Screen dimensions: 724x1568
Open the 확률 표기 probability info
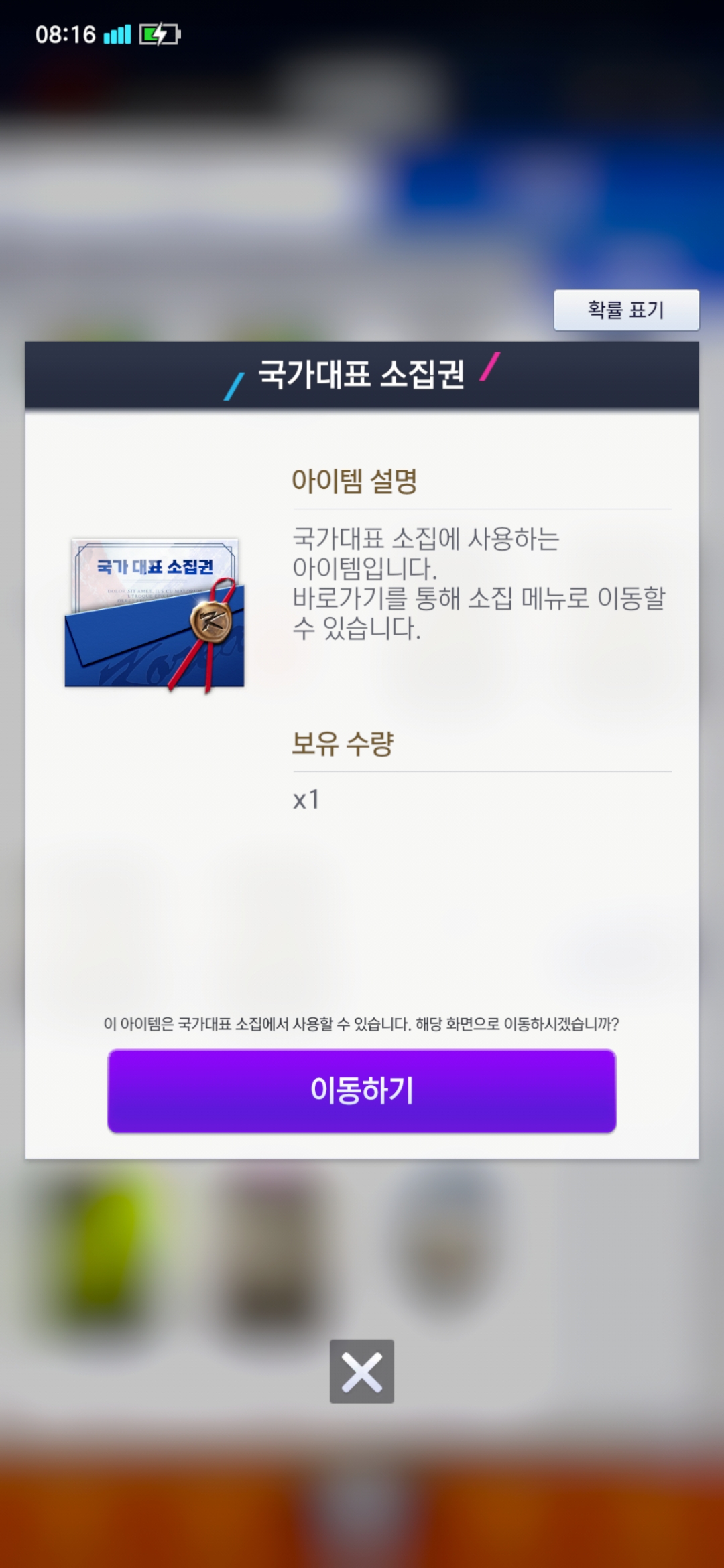tap(626, 310)
